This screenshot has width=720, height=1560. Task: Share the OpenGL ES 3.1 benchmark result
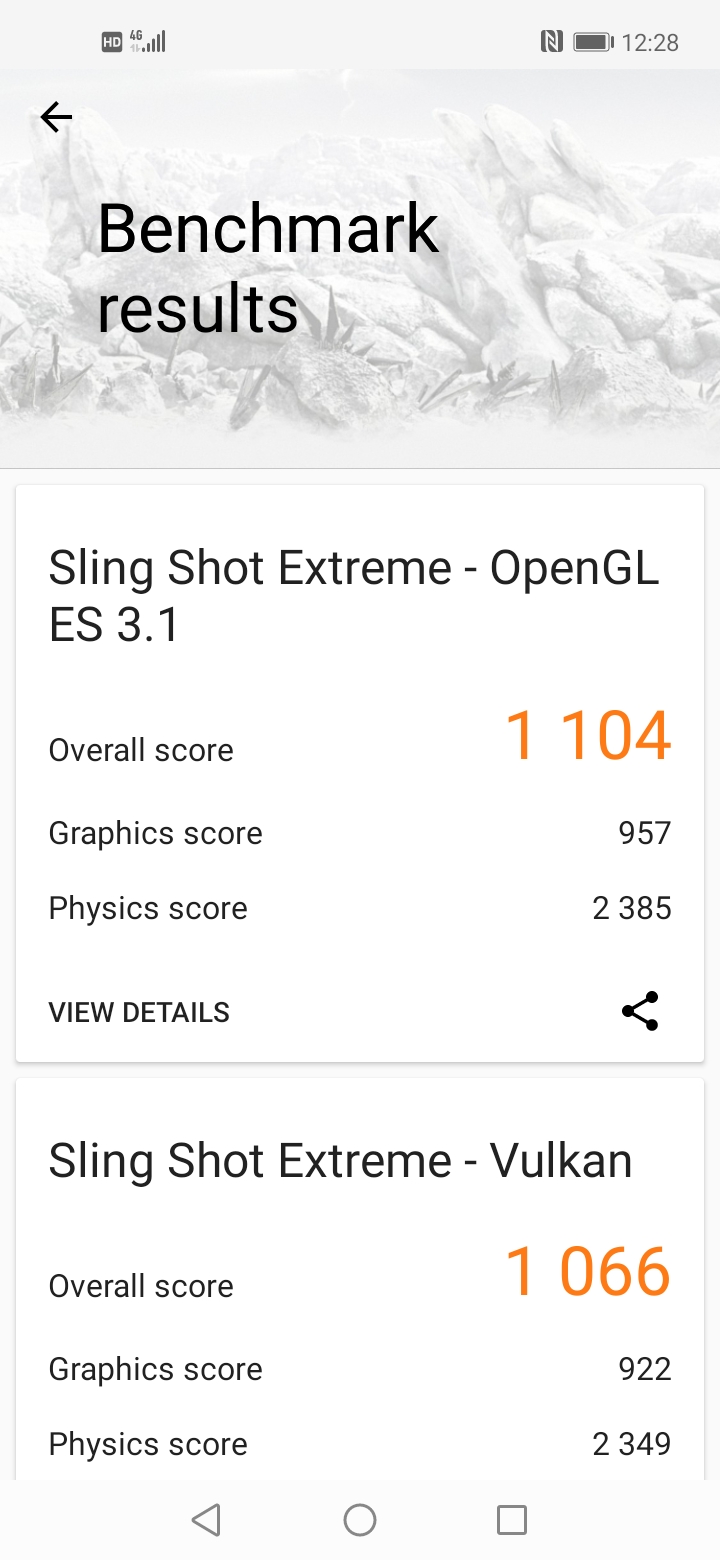click(640, 1011)
